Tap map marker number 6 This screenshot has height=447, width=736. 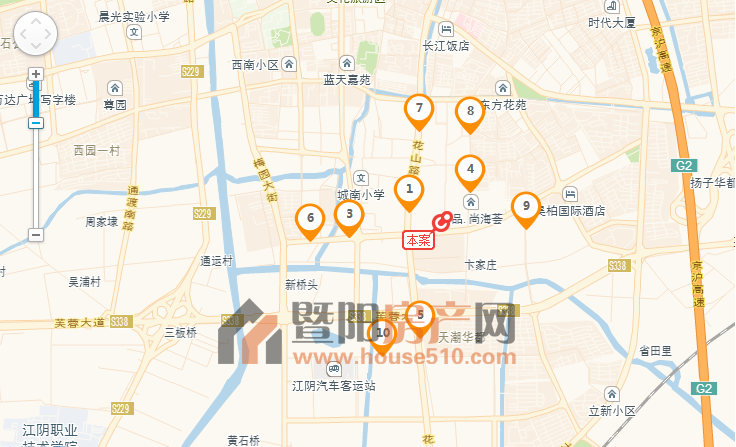(x=310, y=219)
